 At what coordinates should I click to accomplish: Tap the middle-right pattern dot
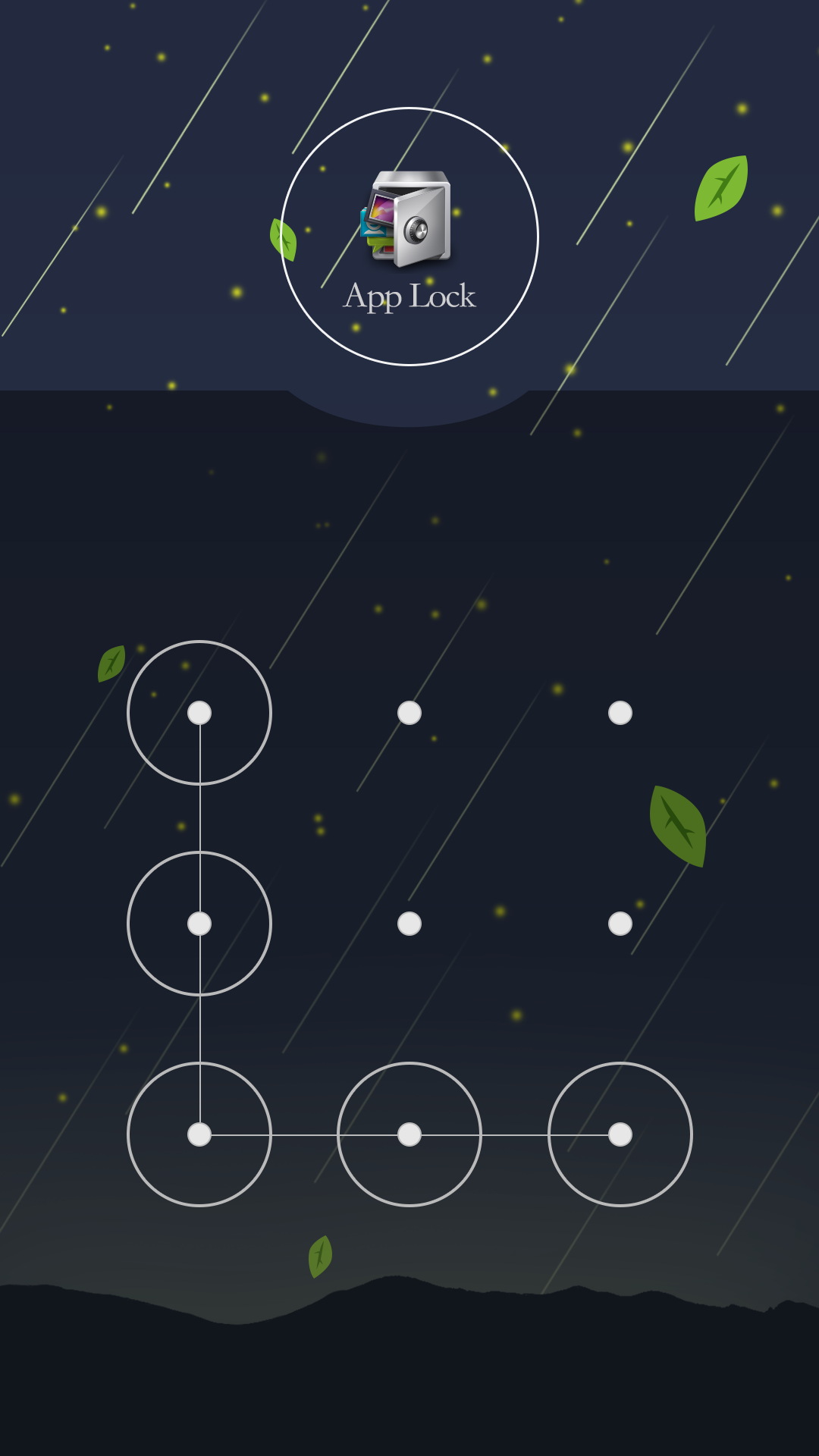point(621,922)
